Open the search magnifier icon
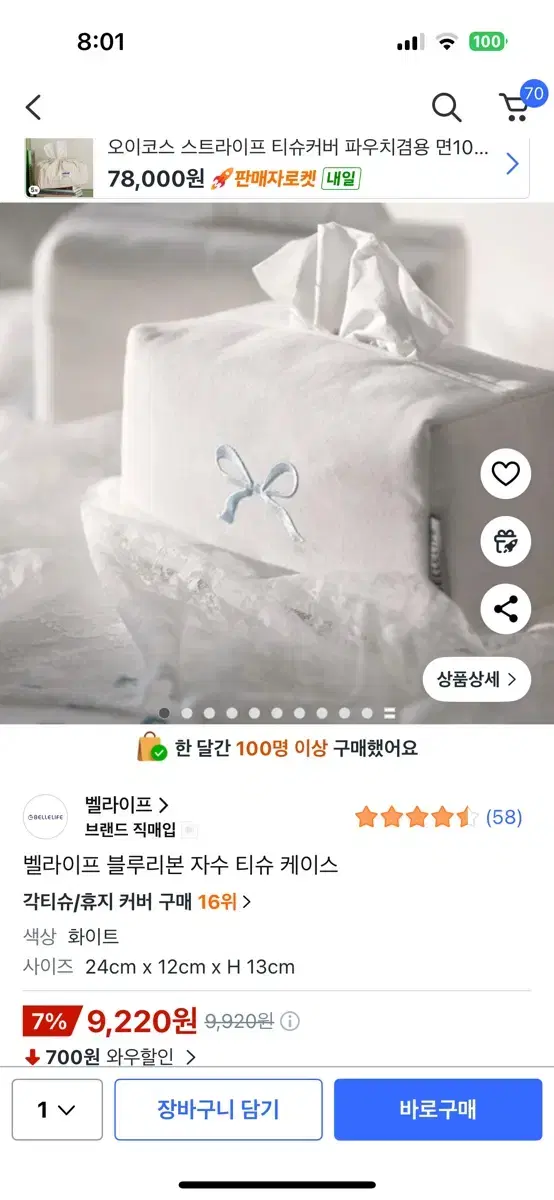Image resolution: width=554 pixels, height=1200 pixels. click(x=446, y=107)
